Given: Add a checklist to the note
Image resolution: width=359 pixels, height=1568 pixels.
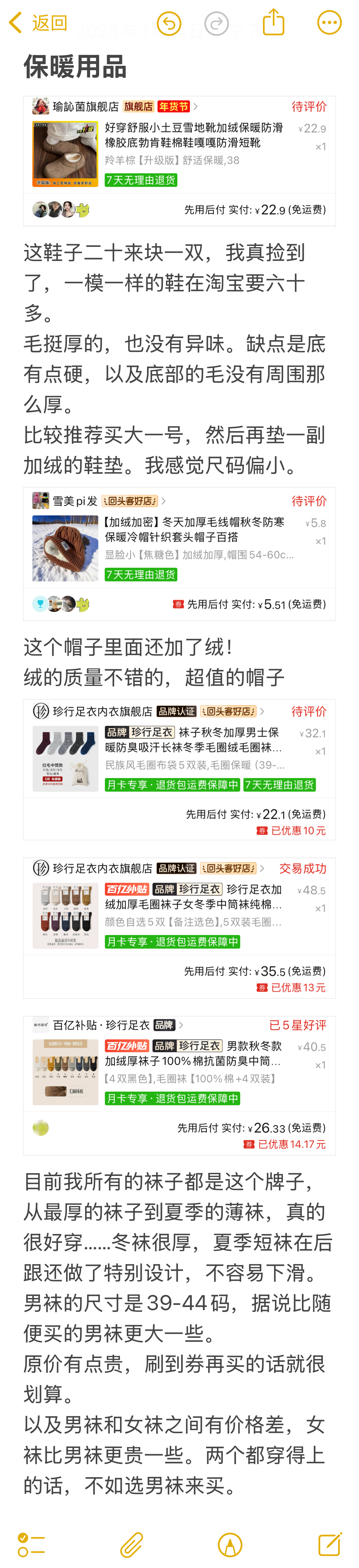Looking at the screenshot, I should click(31, 1544).
